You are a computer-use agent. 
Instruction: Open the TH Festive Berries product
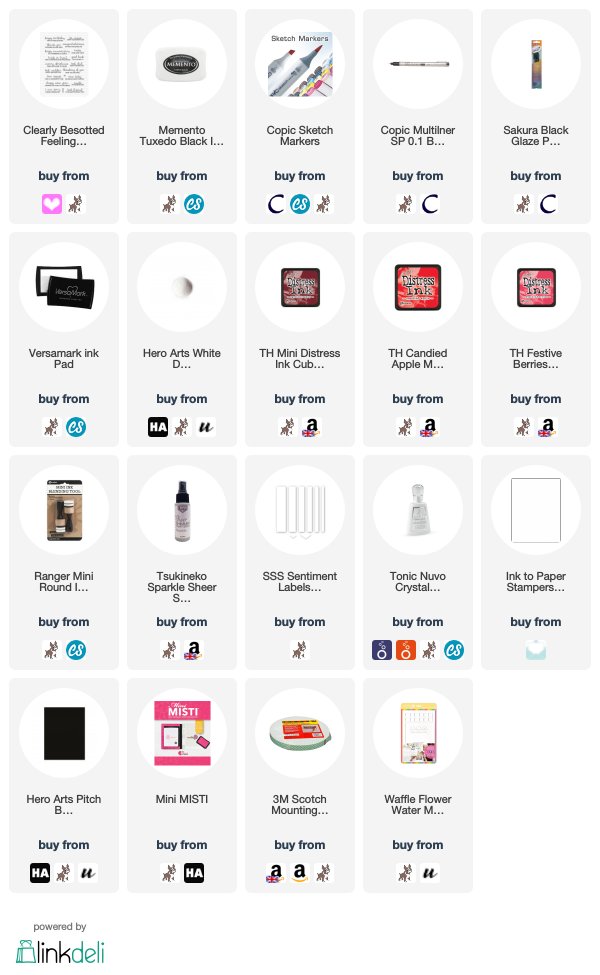coord(536,287)
